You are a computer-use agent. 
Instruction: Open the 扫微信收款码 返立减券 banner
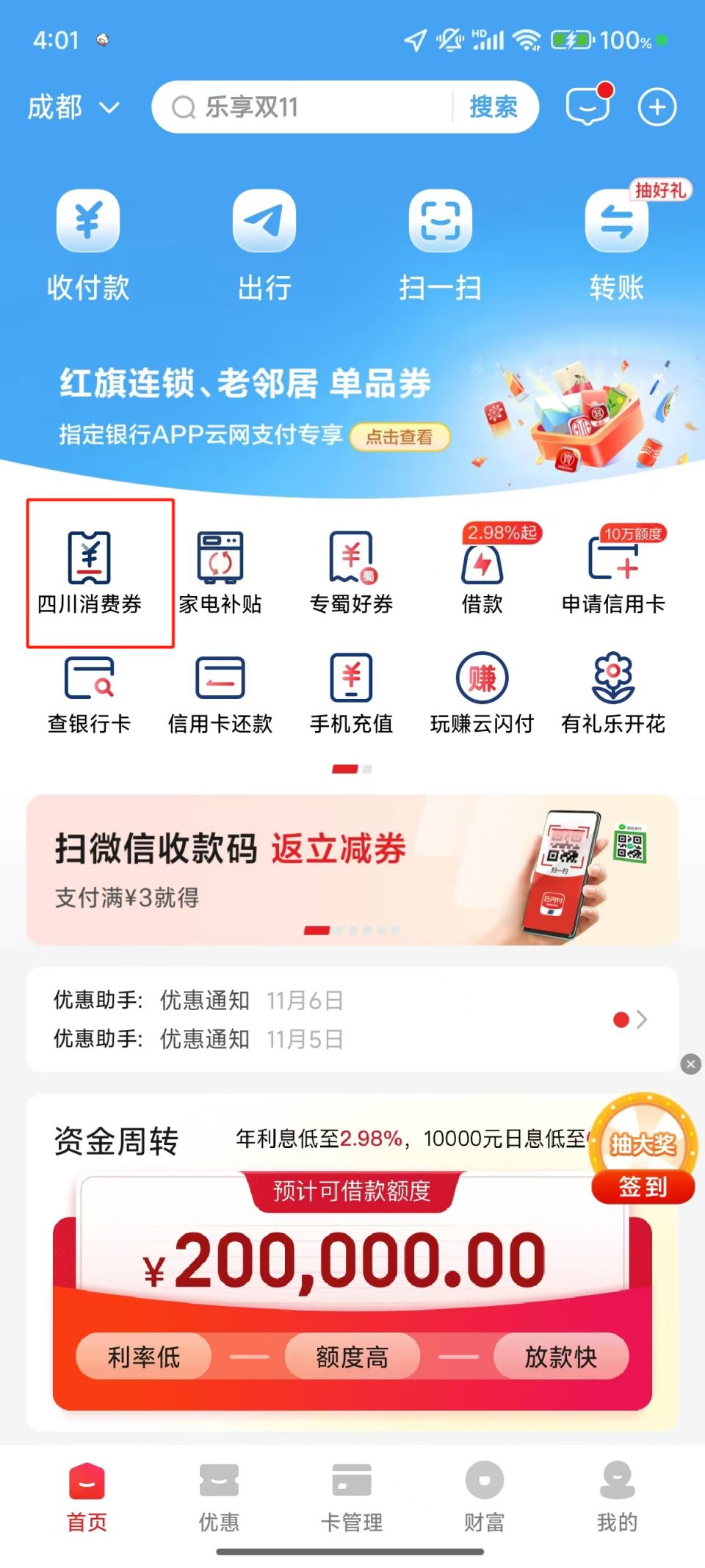[x=352, y=868]
